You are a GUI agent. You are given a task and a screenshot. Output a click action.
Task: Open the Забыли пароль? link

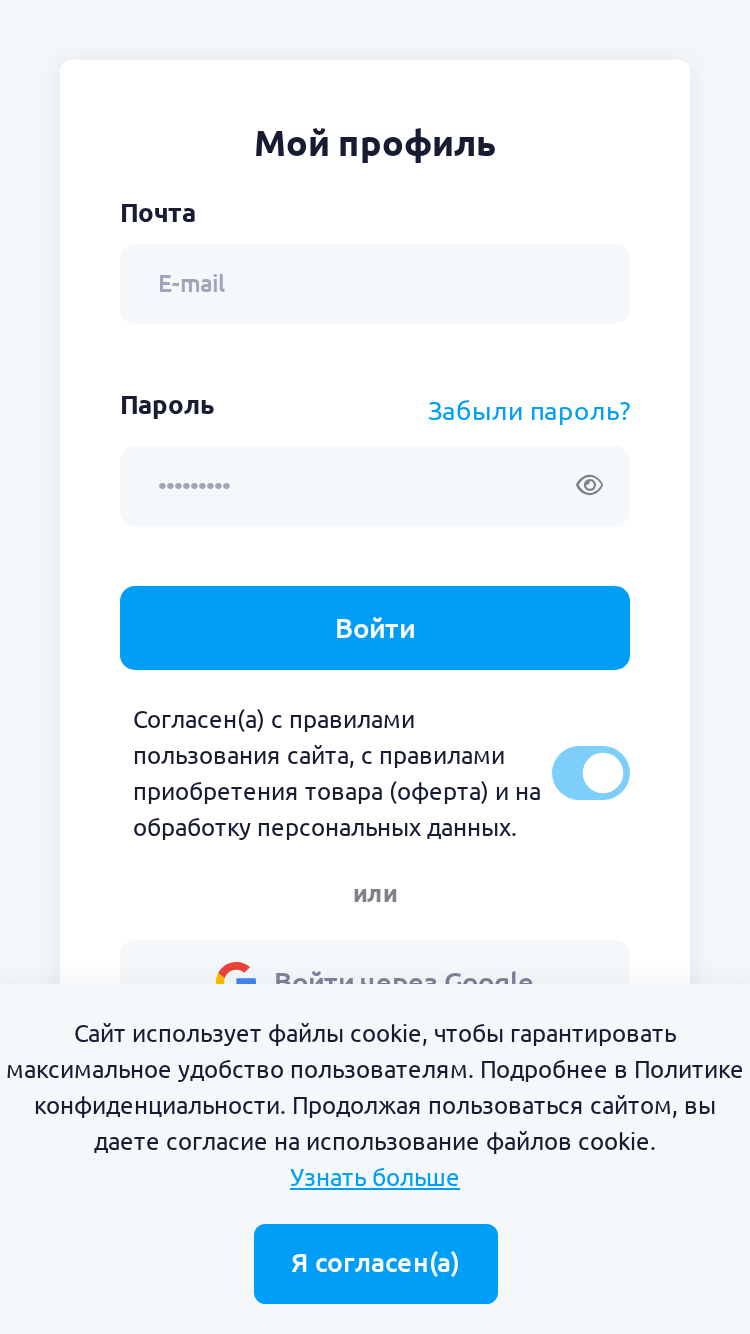[x=529, y=411]
